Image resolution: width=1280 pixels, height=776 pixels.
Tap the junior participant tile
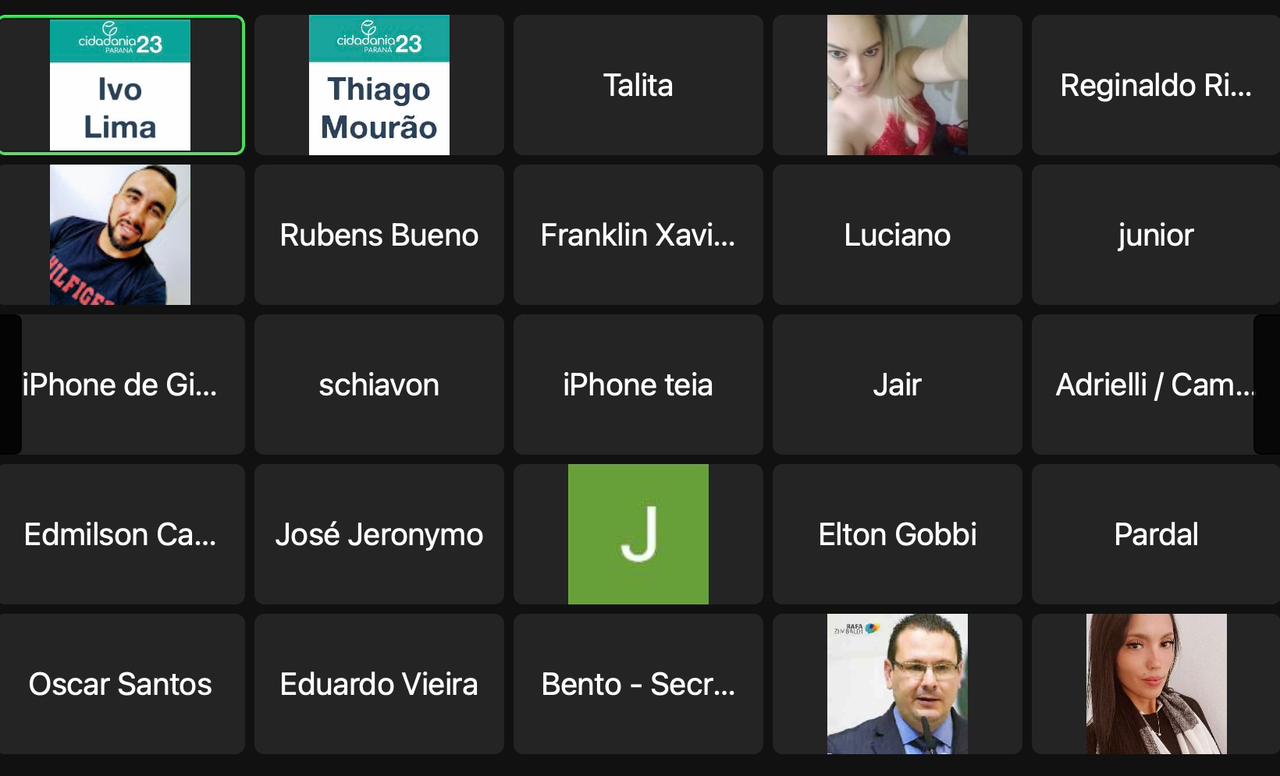(1155, 235)
